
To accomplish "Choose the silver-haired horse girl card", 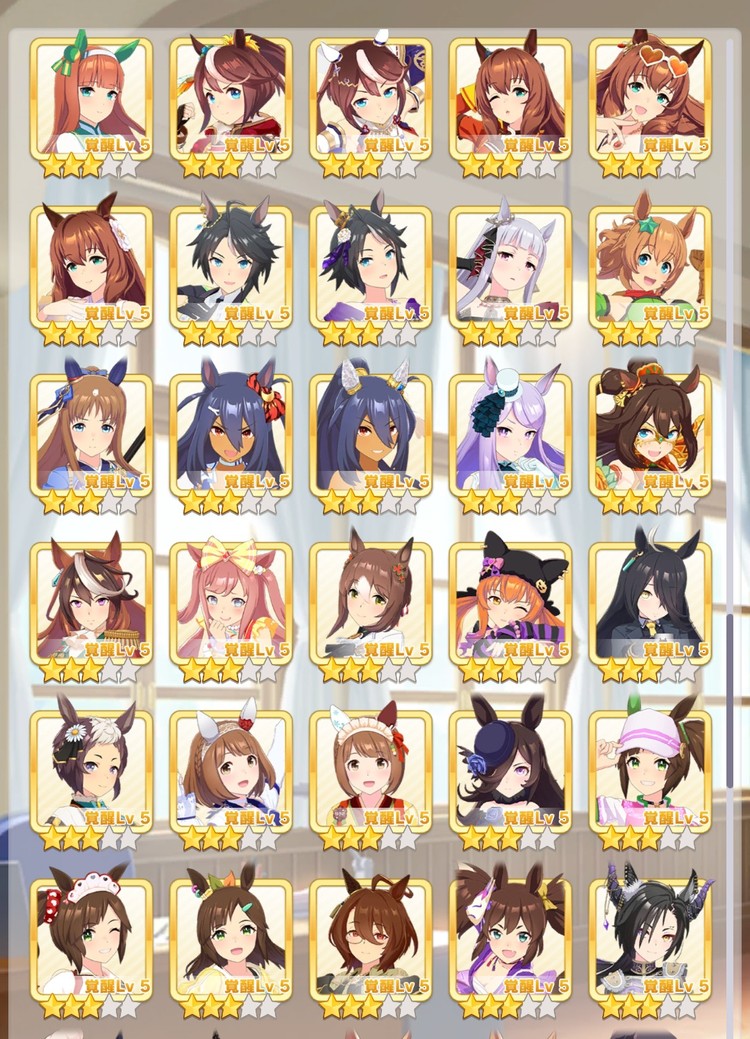I will point(510,266).
